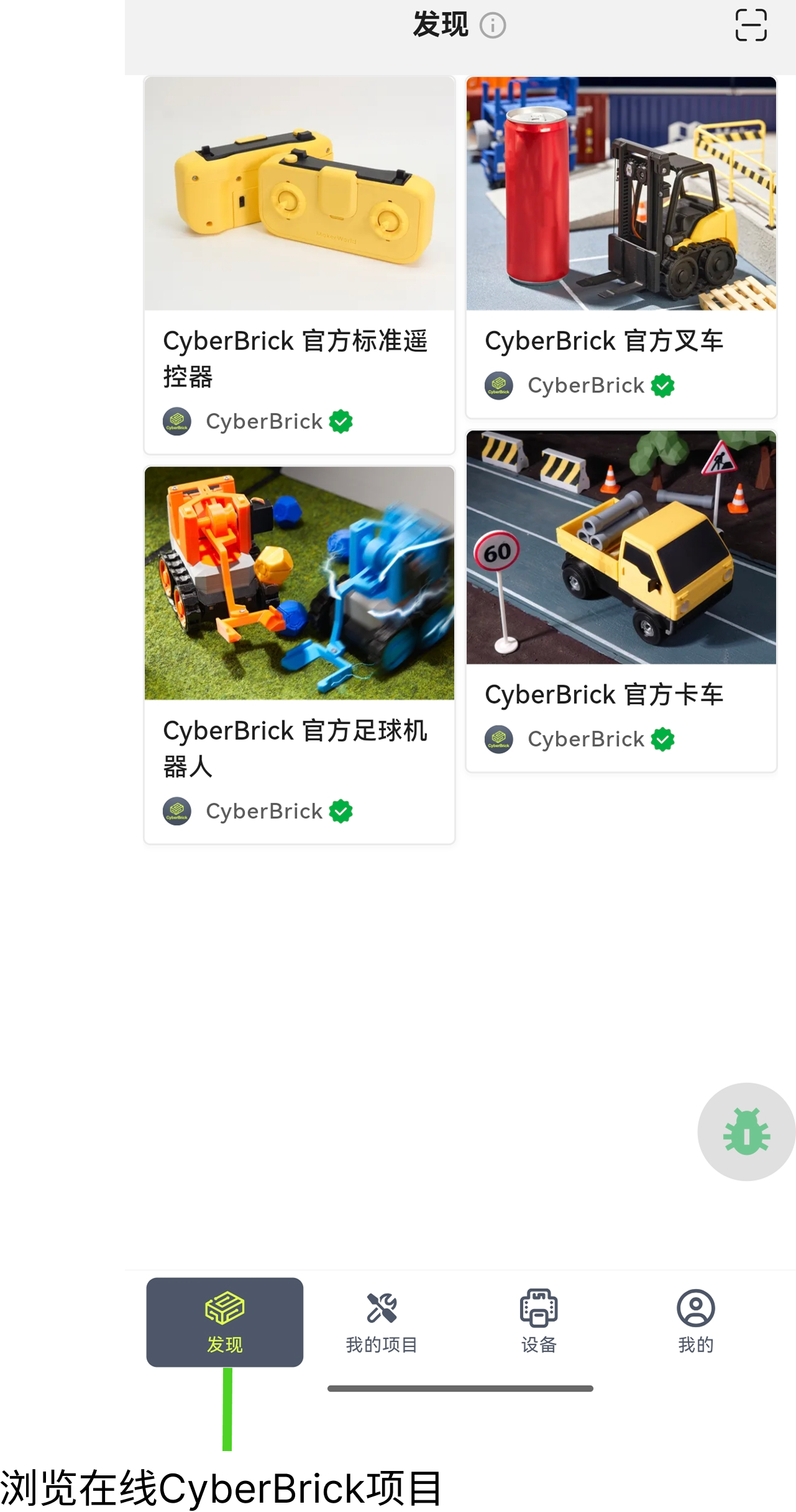Switch to the 我的 profile tab

point(695,1322)
